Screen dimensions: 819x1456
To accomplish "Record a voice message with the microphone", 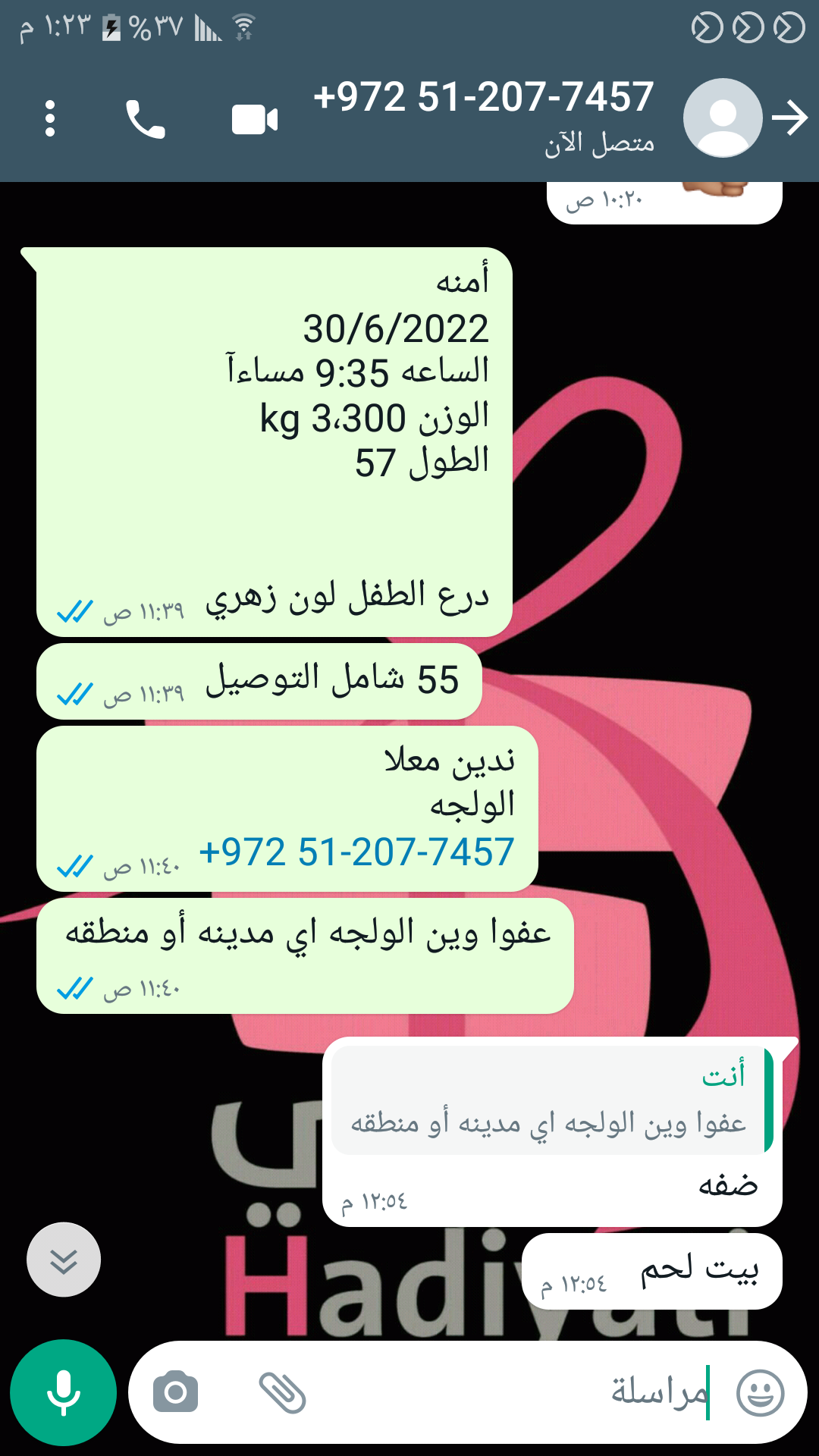I will pos(63,1392).
